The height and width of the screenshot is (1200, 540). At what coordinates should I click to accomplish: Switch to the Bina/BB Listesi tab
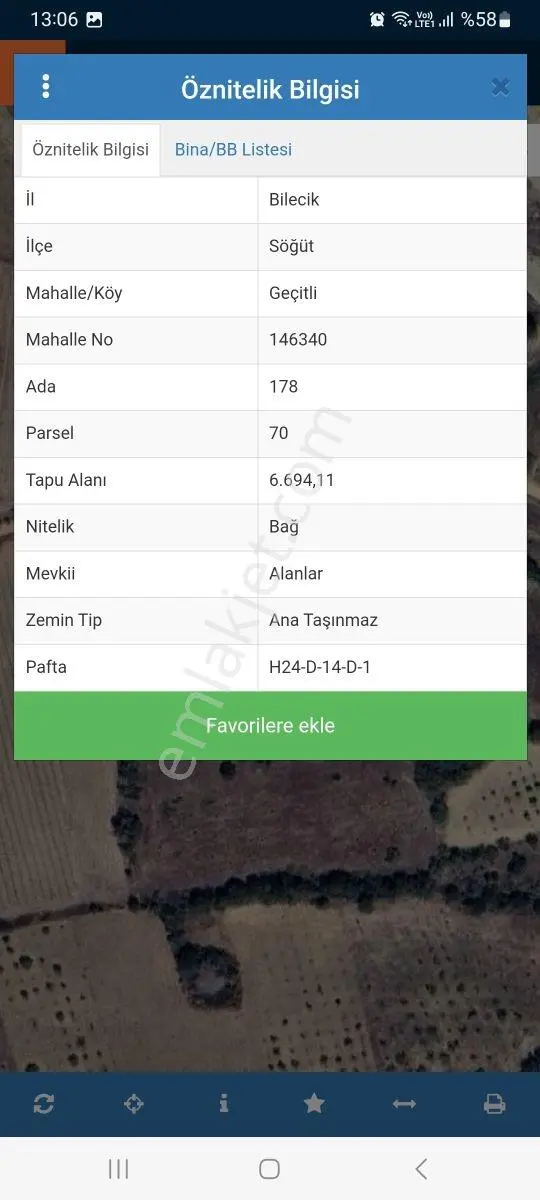pyautogui.click(x=233, y=149)
